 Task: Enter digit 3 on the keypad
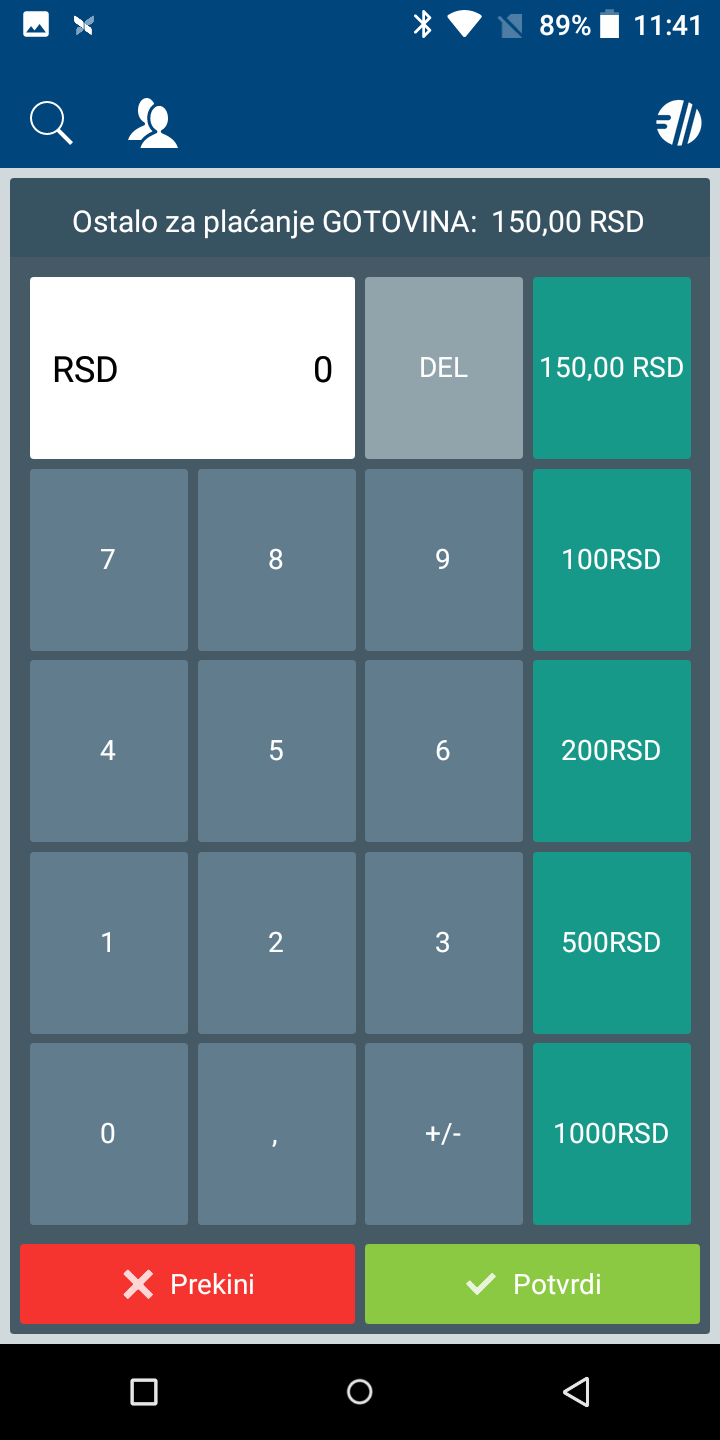click(x=443, y=943)
